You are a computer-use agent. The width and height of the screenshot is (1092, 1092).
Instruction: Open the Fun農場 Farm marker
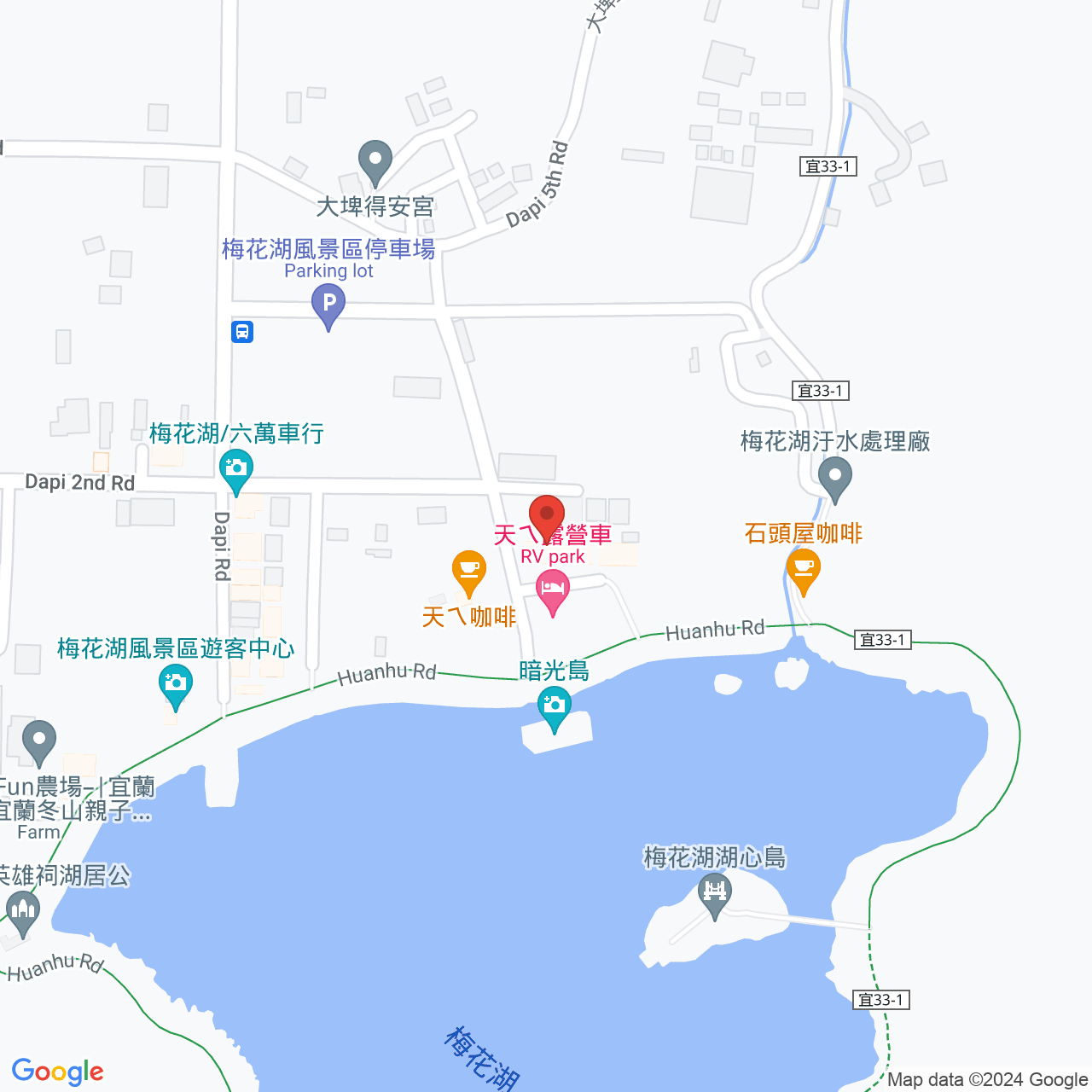coord(38,741)
